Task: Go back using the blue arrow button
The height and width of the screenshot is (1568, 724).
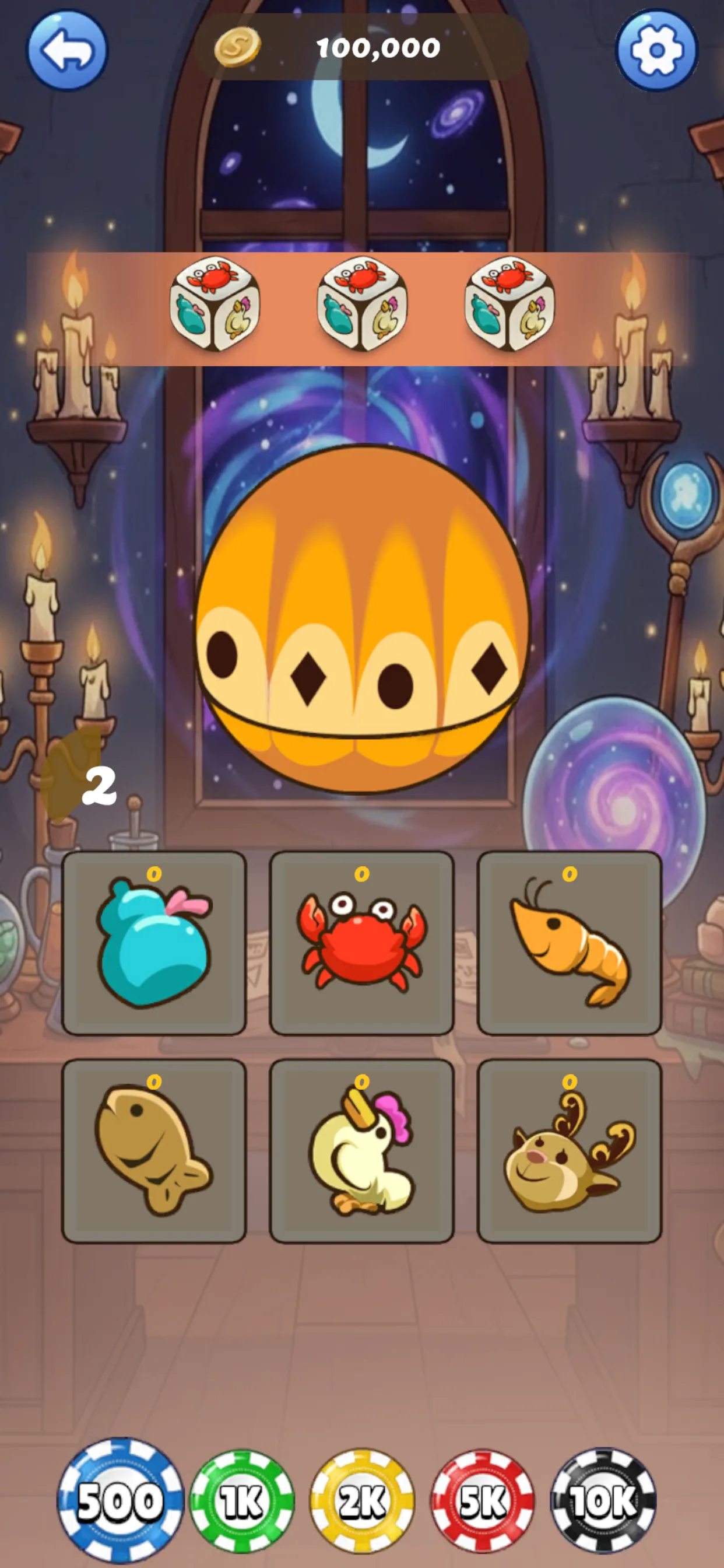Action: [67, 50]
